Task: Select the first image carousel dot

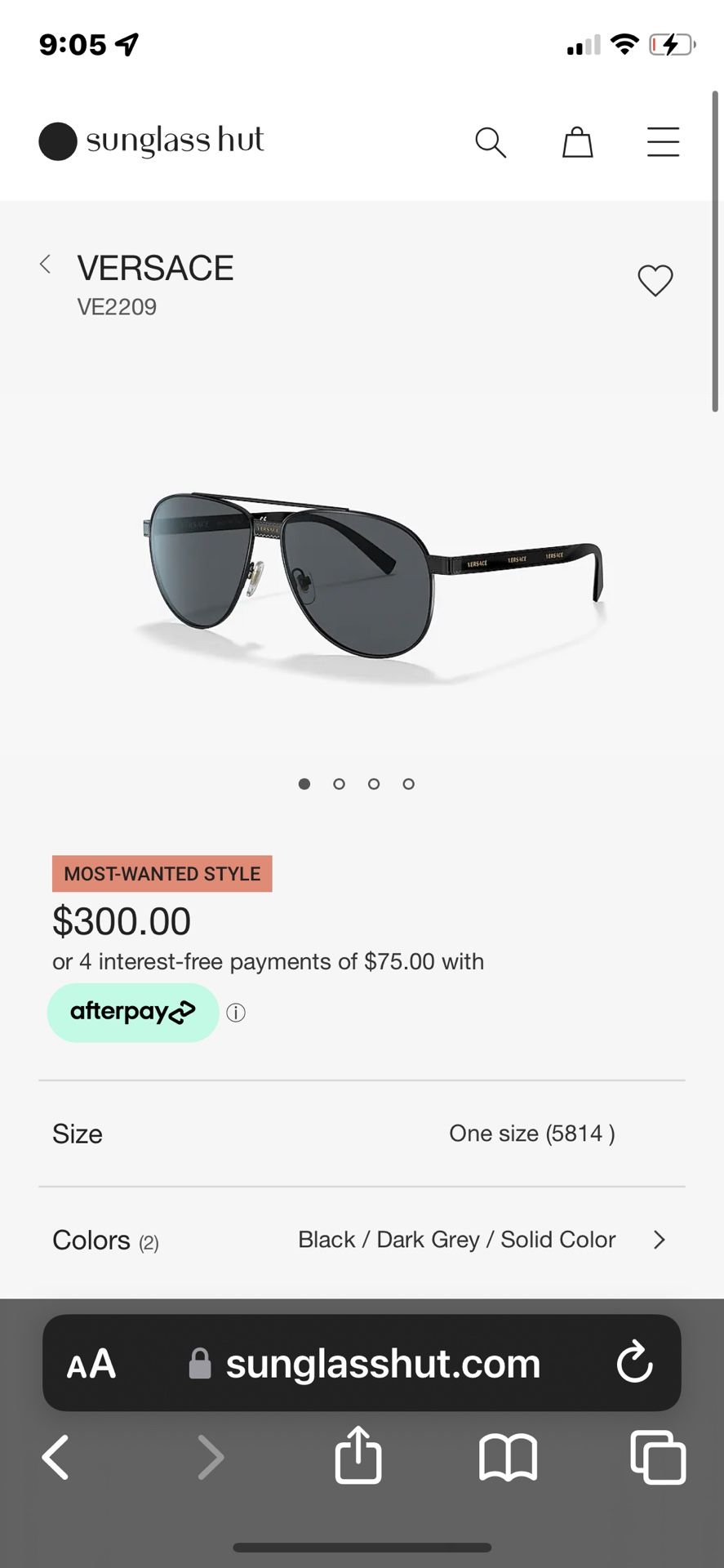Action: [x=304, y=783]
